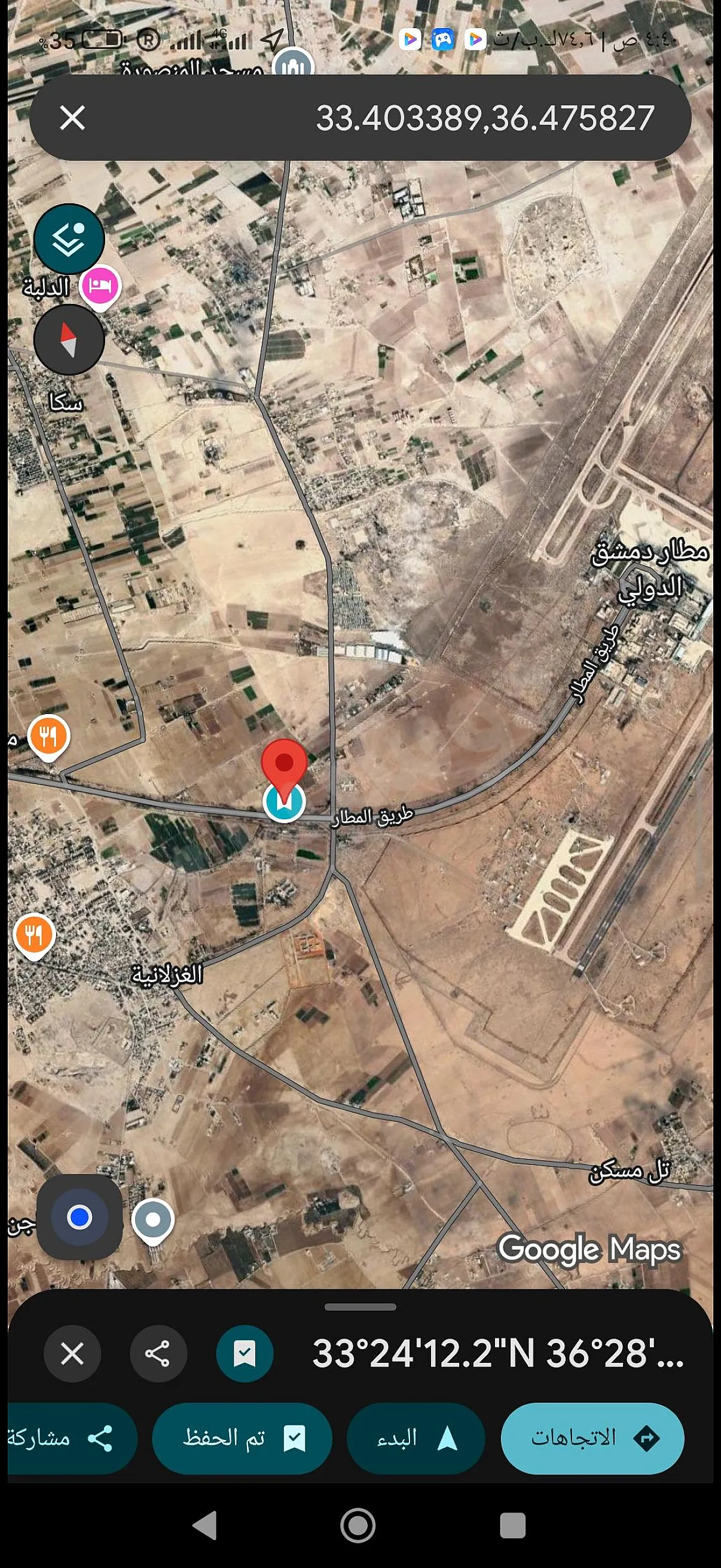Clear the coordinates search with the X

72,118
